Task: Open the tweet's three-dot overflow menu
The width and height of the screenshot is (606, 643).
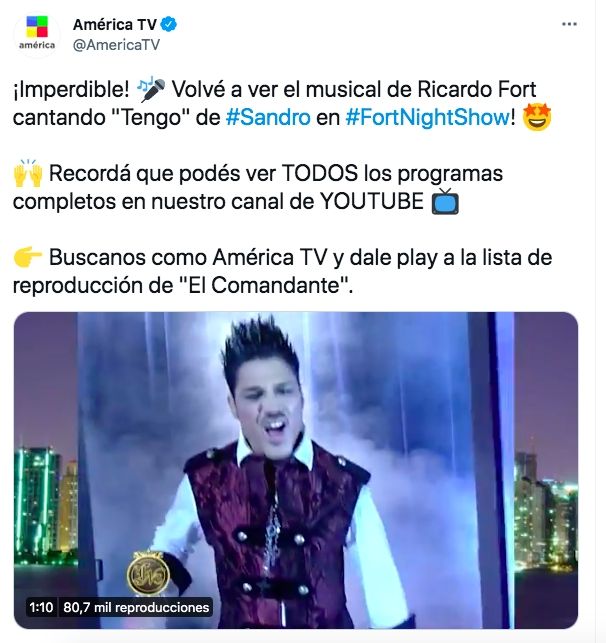Action: [x=569, y=24]
